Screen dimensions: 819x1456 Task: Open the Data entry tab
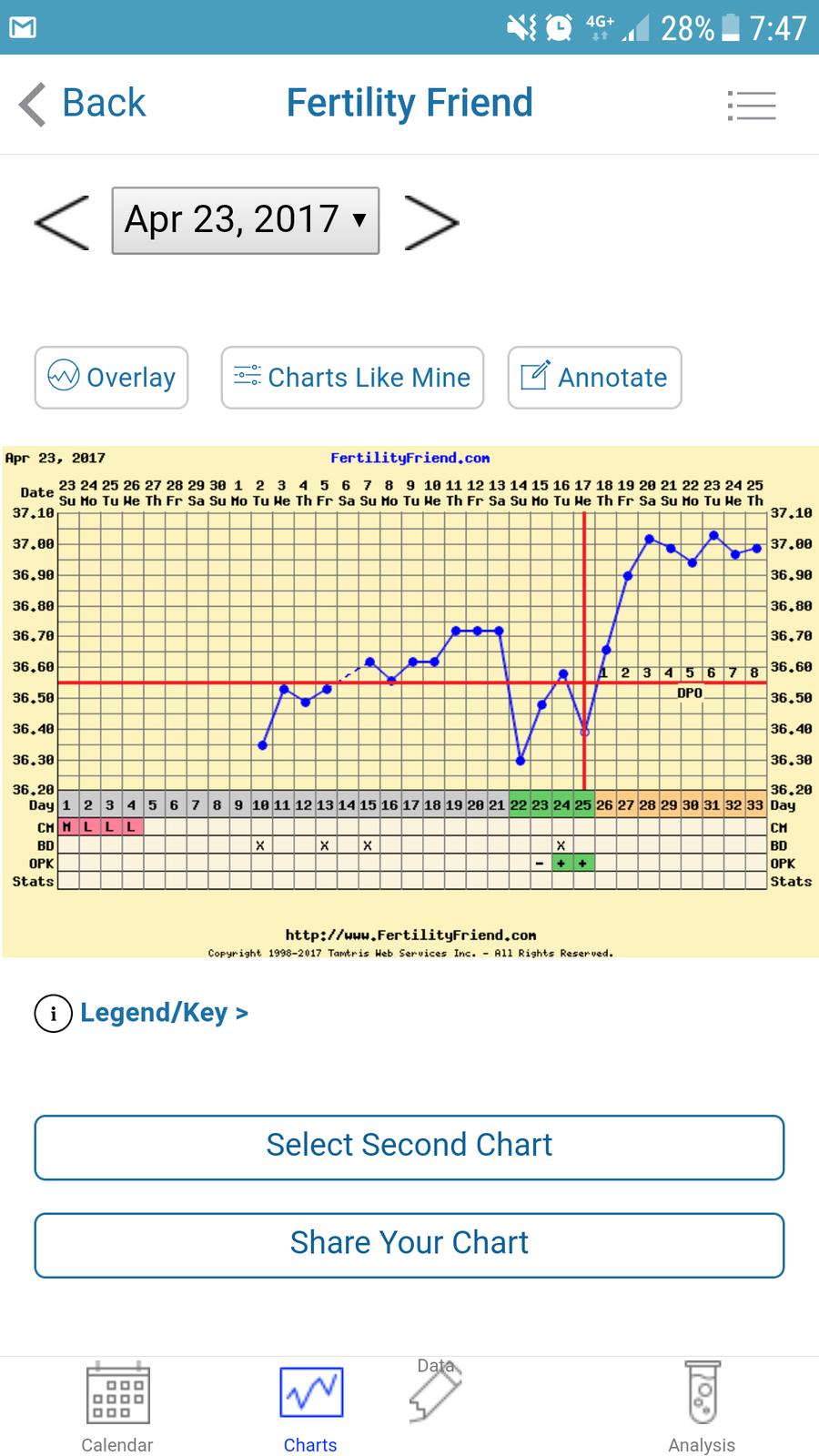coord(436,1392)
